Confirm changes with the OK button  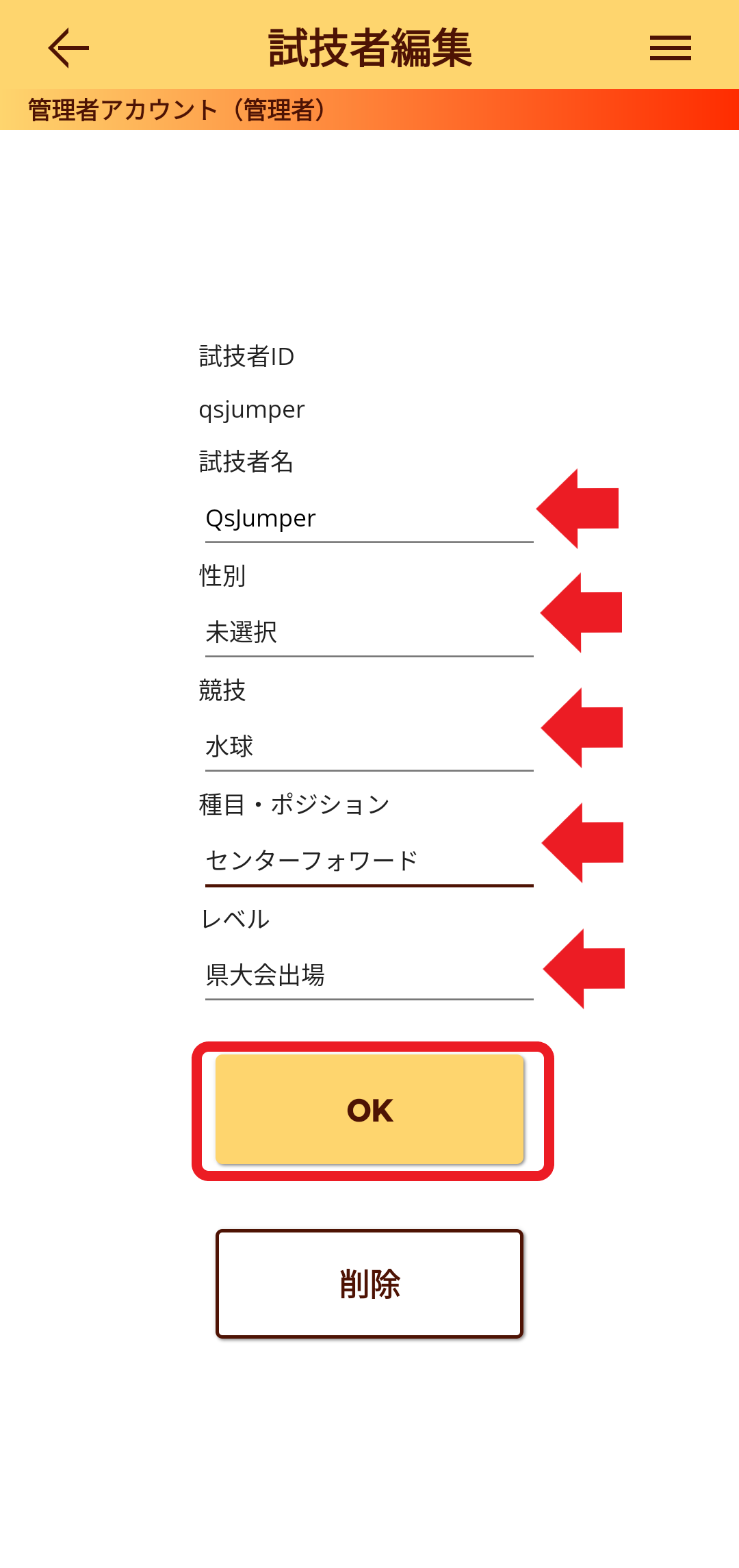pos(369,1109)
